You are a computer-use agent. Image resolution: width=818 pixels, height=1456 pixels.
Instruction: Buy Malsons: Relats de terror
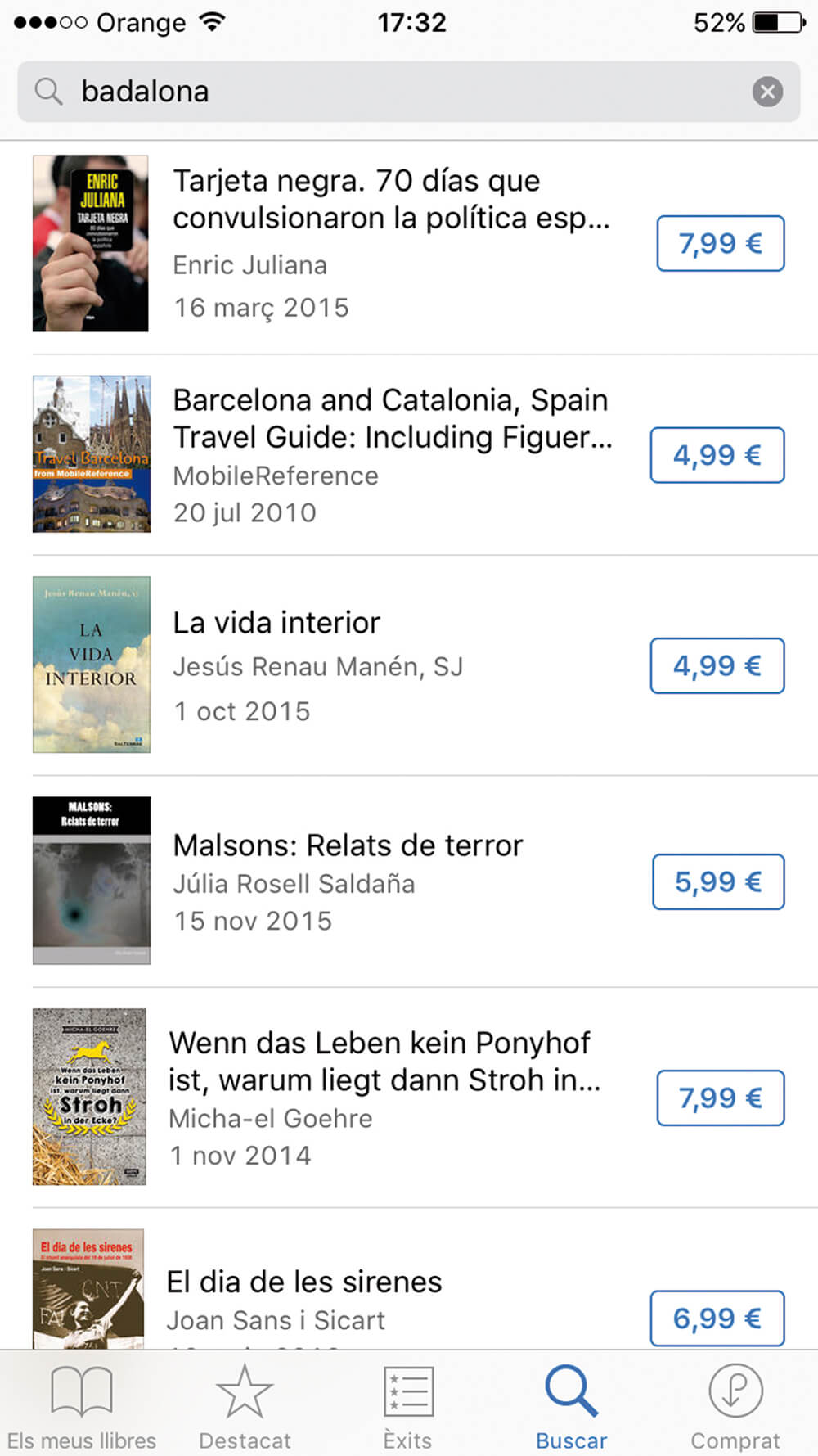(x=717, y=881)
